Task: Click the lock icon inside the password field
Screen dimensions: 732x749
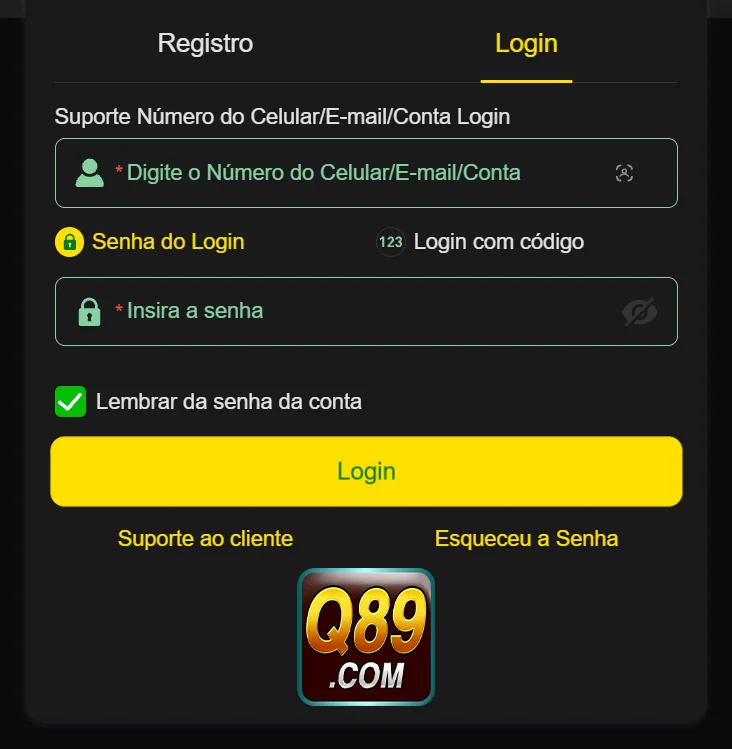Action: tap(89, 311)
